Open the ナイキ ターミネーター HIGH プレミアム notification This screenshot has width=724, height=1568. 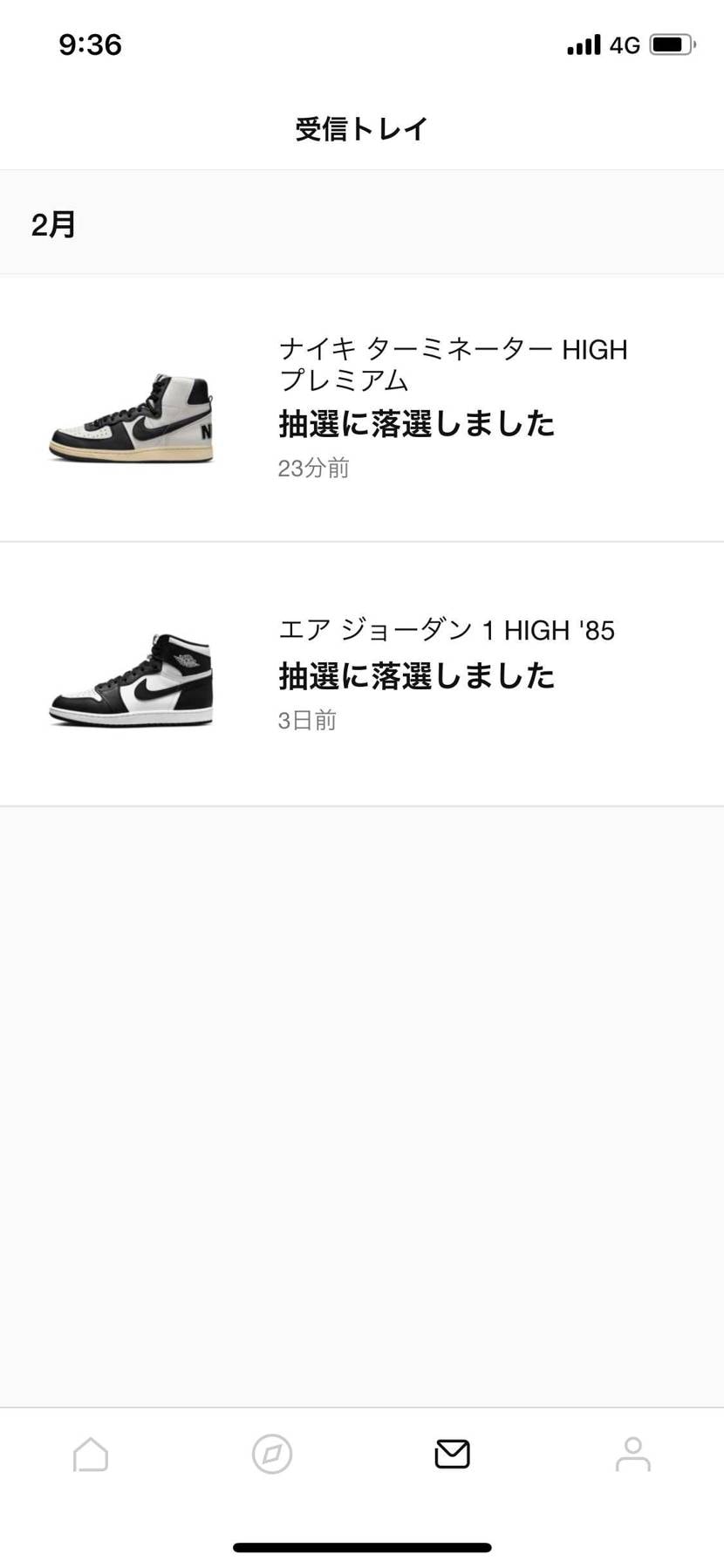pos(362,408)
